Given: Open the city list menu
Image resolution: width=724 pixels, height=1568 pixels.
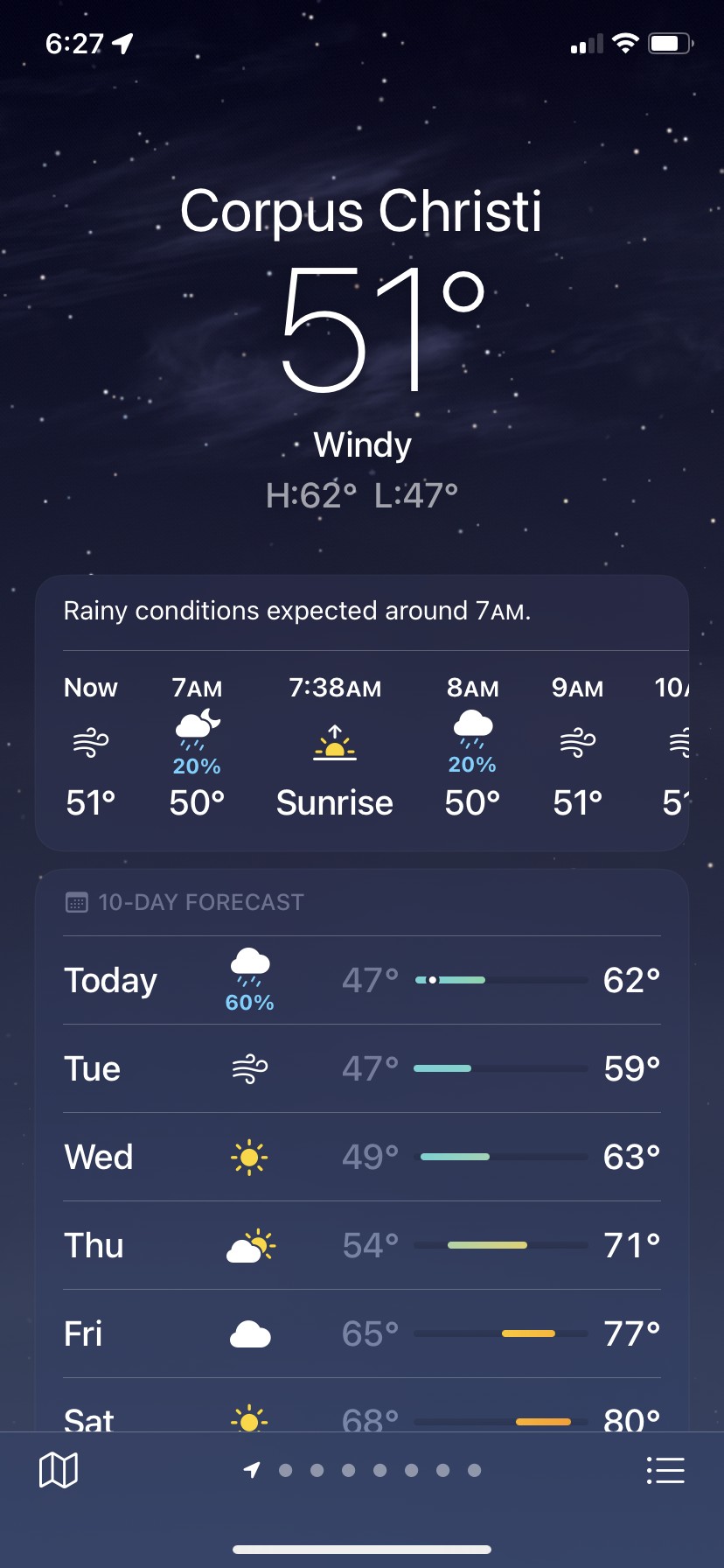Looking at the screenshot, I should click(x=665, y=1470).
